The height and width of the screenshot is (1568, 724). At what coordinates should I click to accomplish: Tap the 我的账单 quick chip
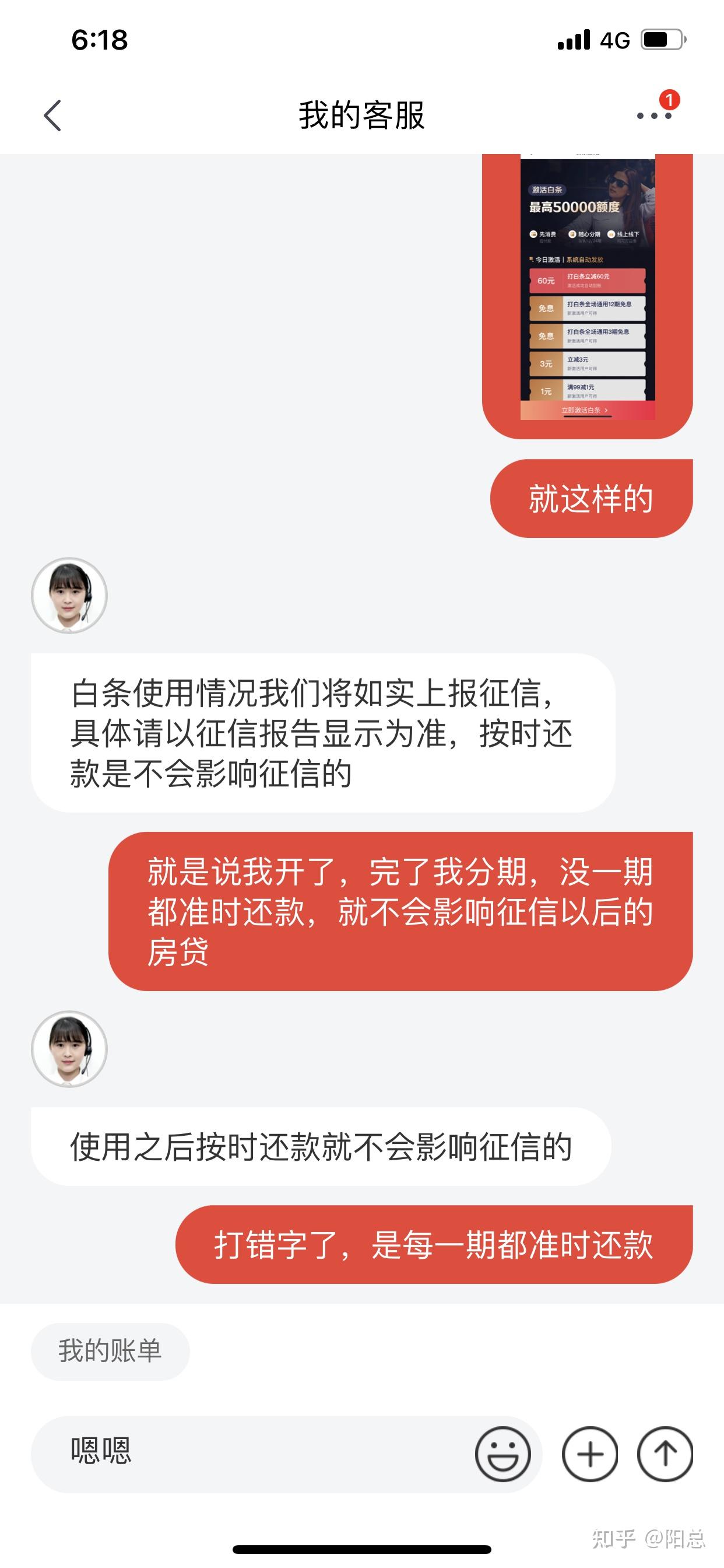(x=110, y=1352)
